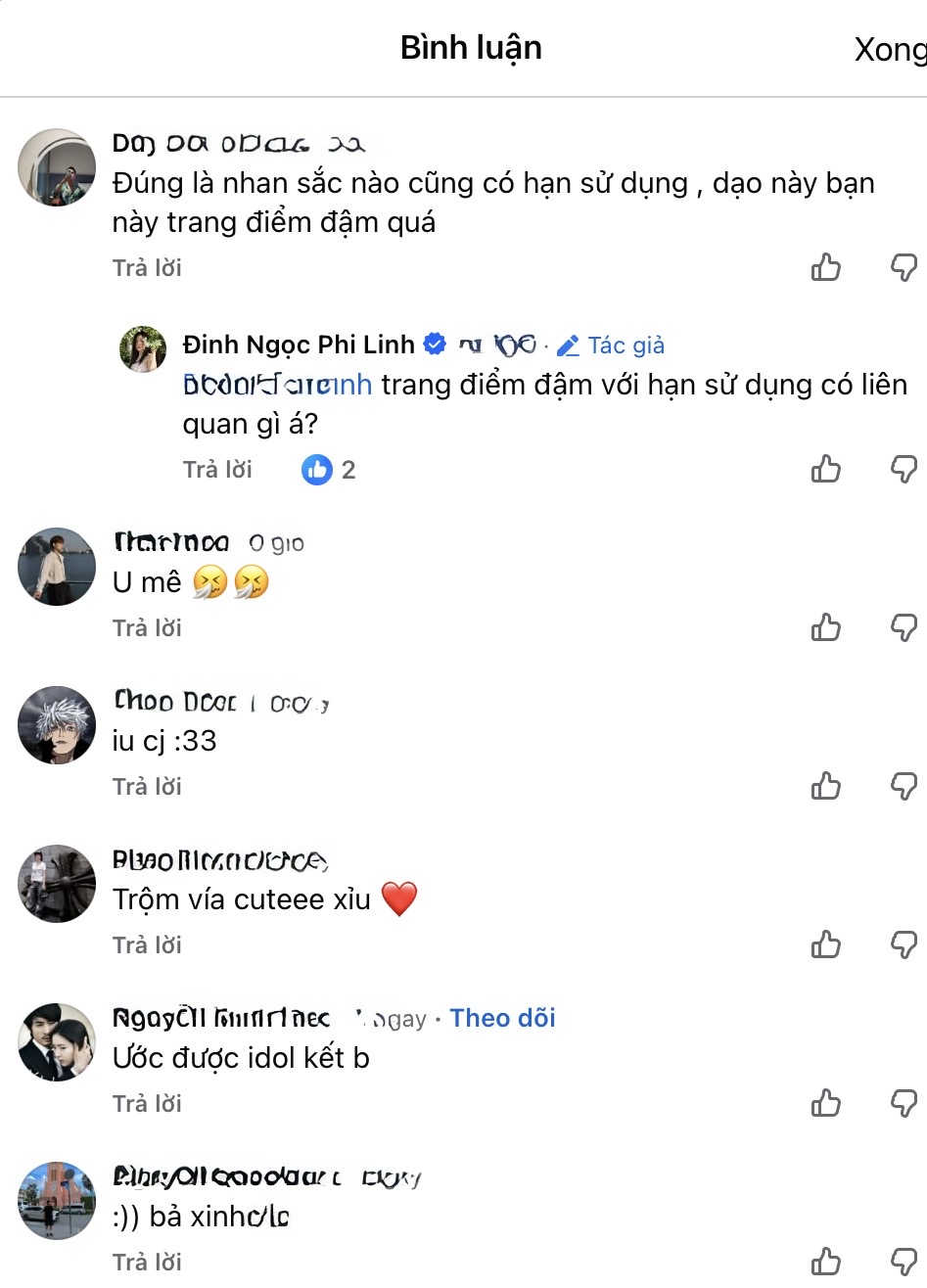Toggle like on "Ước được idol" comment
927x1288 pixels.
click(x=826, y=1103)
